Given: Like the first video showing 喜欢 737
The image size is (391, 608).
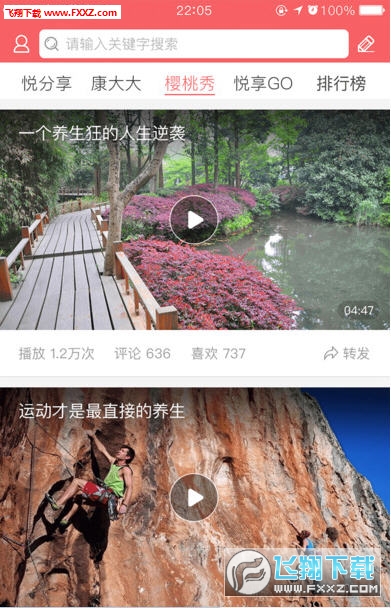Looking at the screenshot, I should [218, 353].
